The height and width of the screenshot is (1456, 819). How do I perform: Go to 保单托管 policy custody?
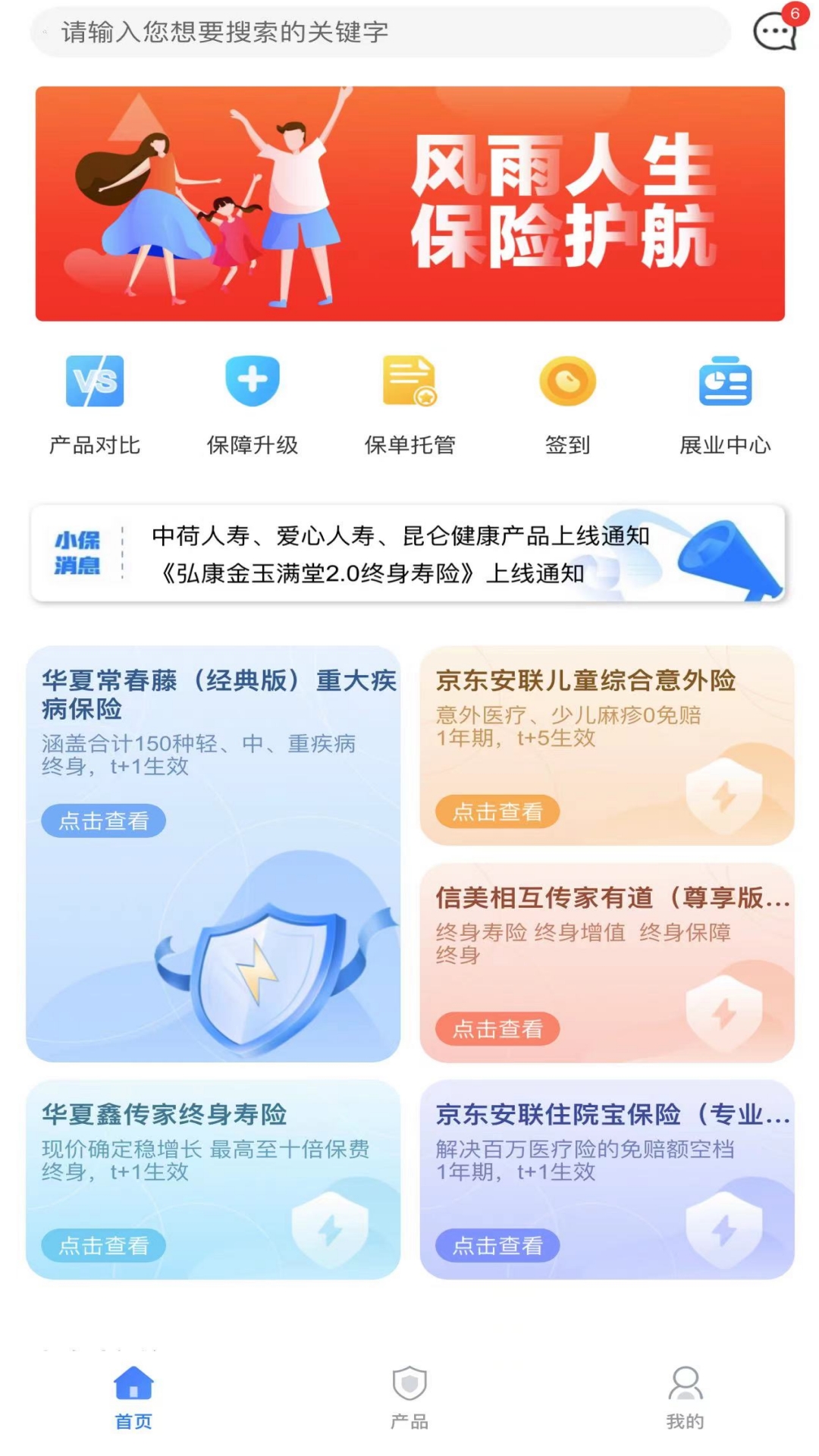coord(409,403)
